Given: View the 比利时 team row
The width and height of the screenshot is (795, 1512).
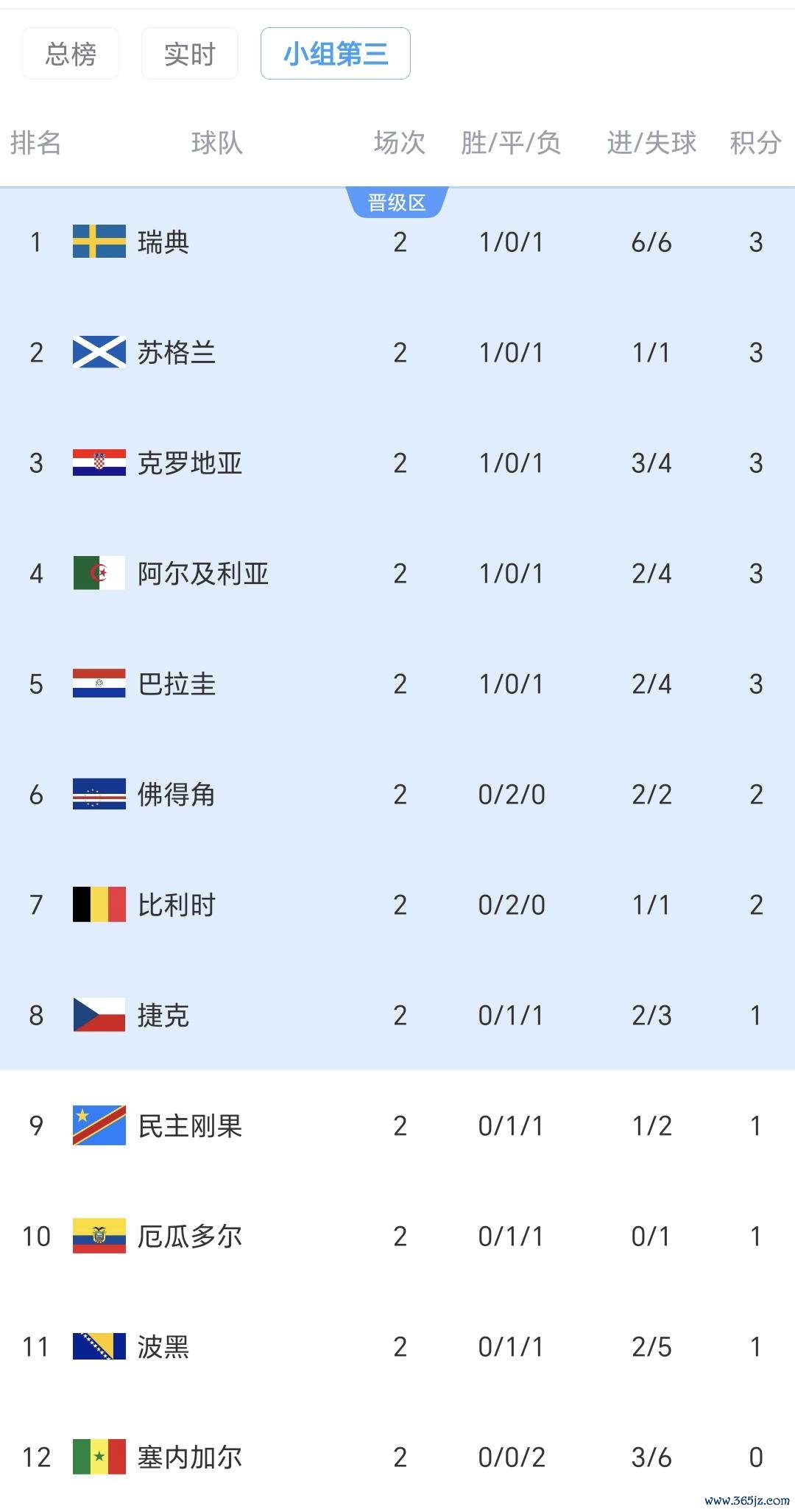Looking at the screenshot, I should coord(397,905).
